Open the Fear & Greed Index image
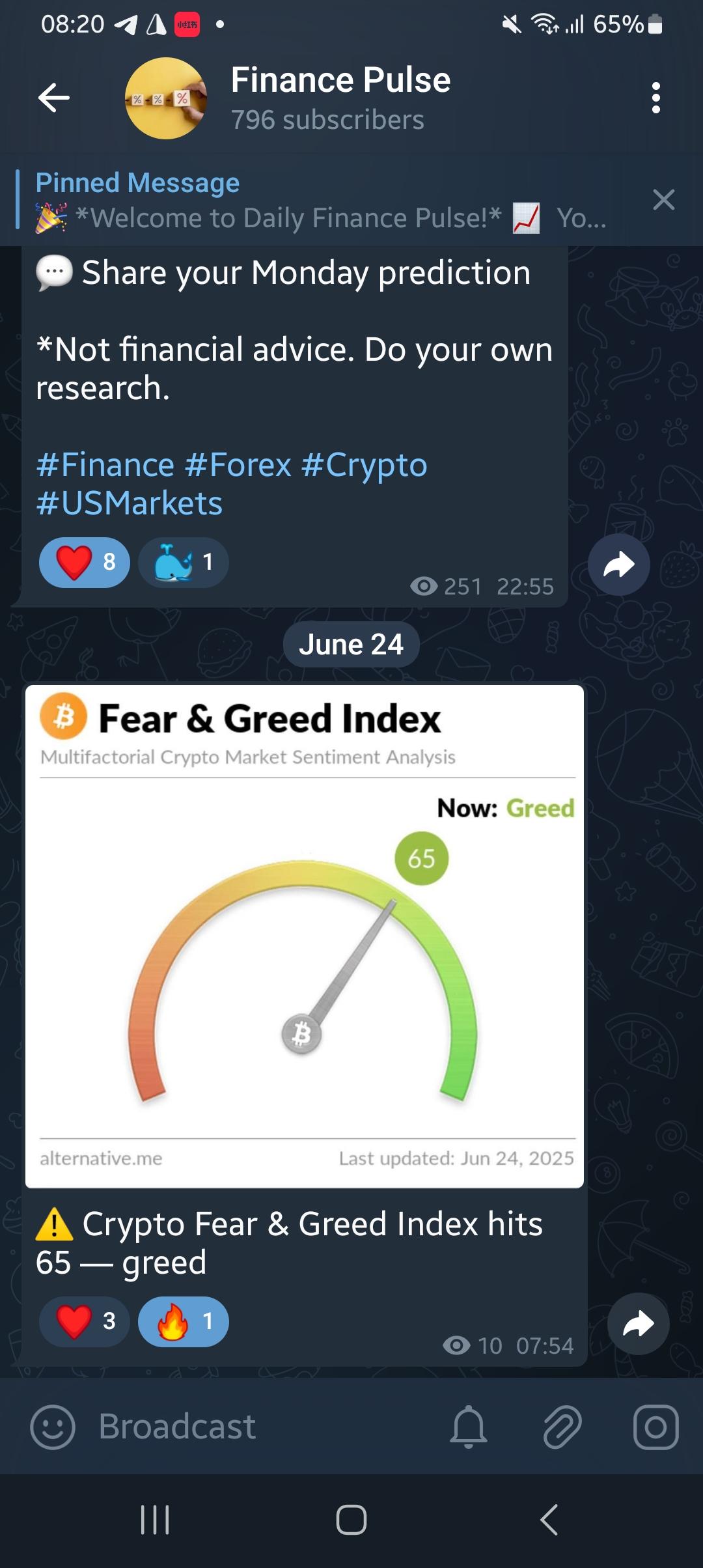This screenshot has width=703, height=1568. coord(305,936)
